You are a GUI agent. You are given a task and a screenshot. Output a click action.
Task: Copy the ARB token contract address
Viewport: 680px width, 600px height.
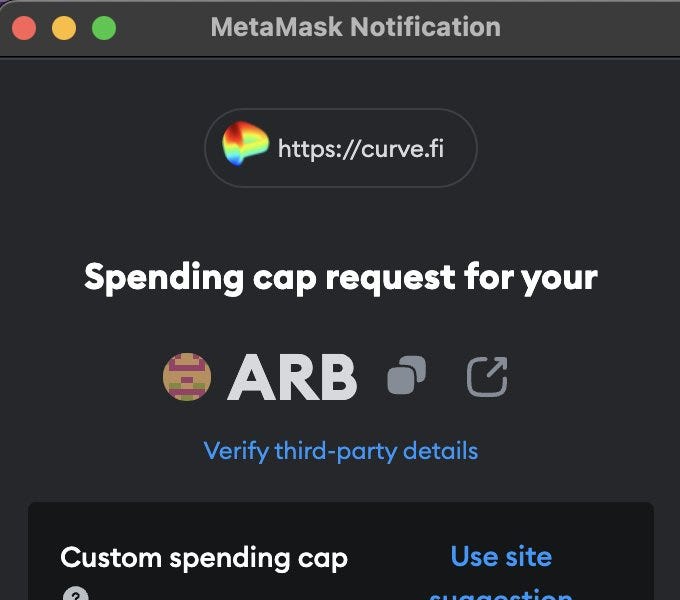tap(406, 377)
